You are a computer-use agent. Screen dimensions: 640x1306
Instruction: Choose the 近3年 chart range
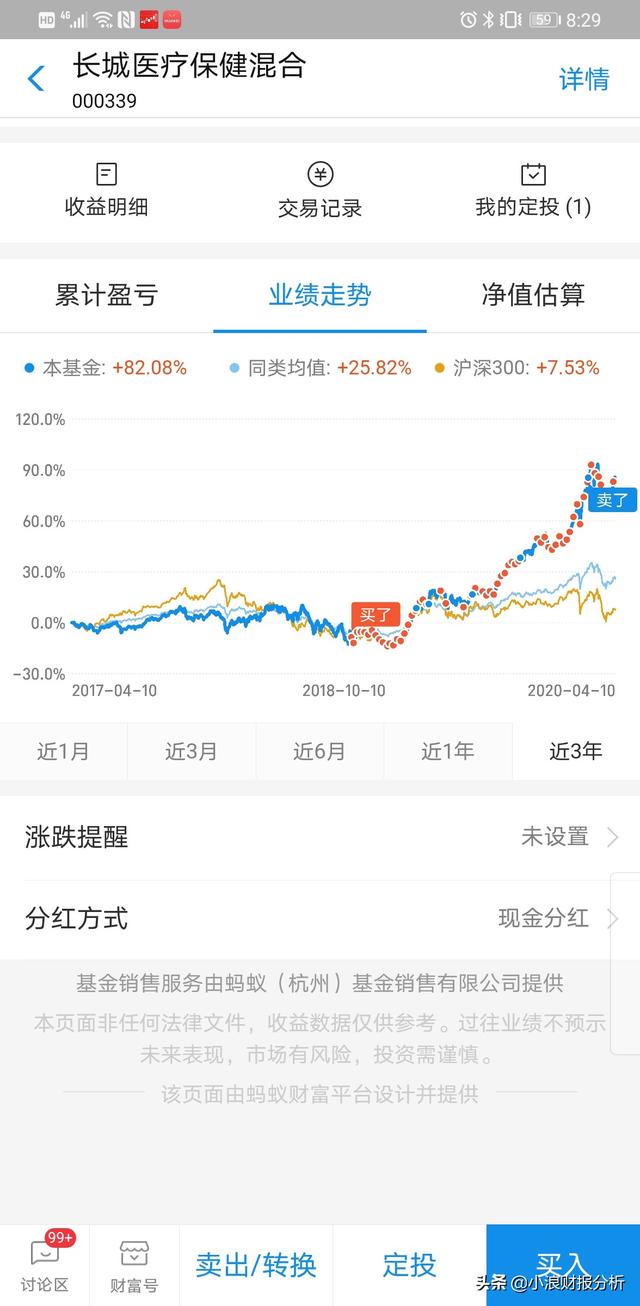pyautogui.click(x=575, y=751)
